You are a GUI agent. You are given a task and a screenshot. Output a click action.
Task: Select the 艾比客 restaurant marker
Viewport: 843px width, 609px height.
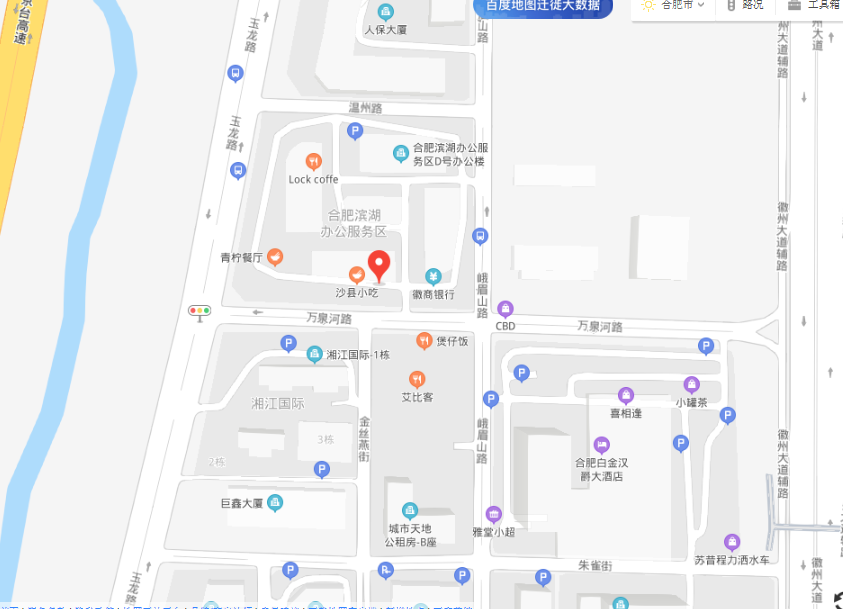pyautogui.click(x=417, y=379)
